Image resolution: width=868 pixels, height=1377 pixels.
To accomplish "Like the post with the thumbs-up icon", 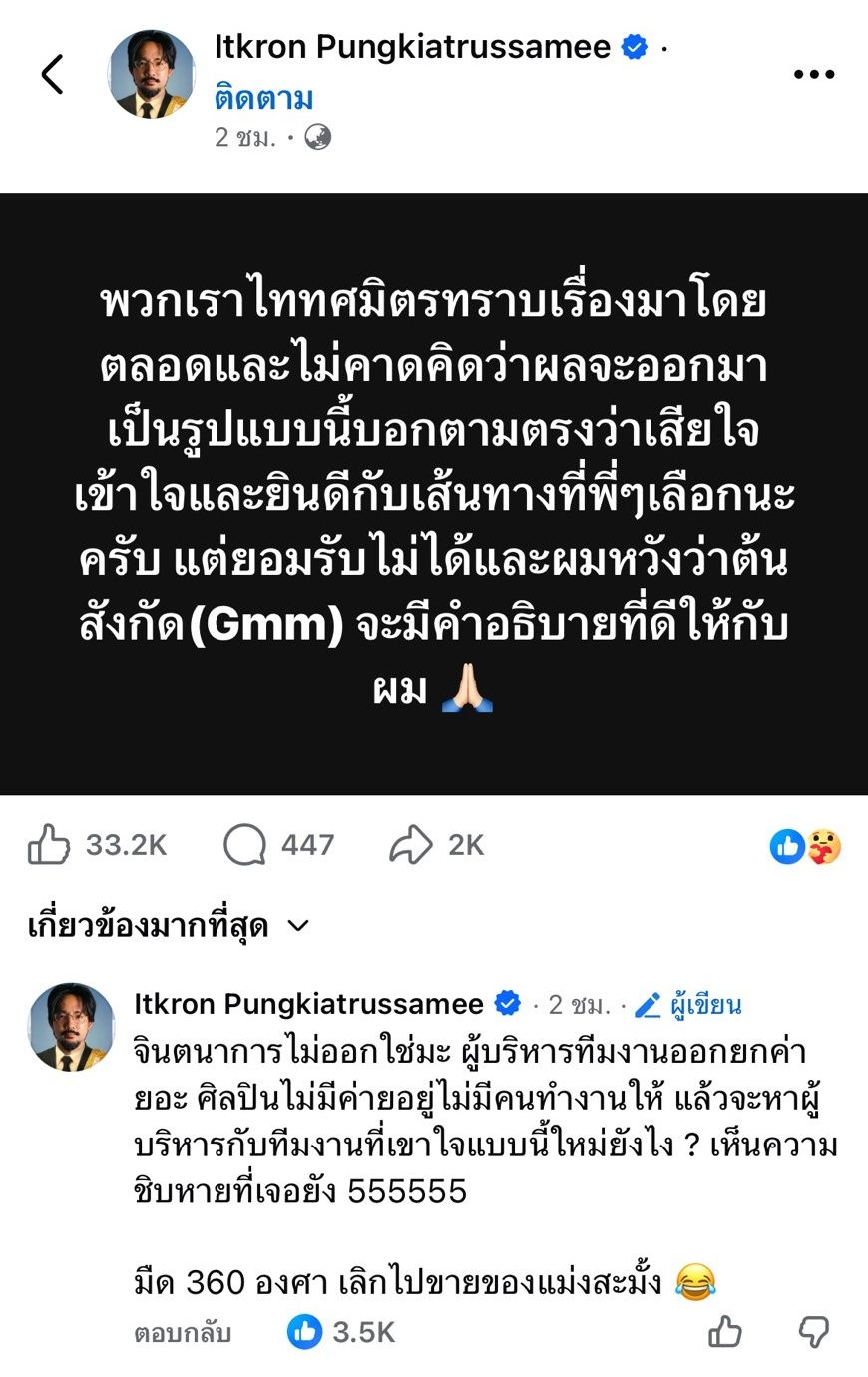I will [49, 846].
